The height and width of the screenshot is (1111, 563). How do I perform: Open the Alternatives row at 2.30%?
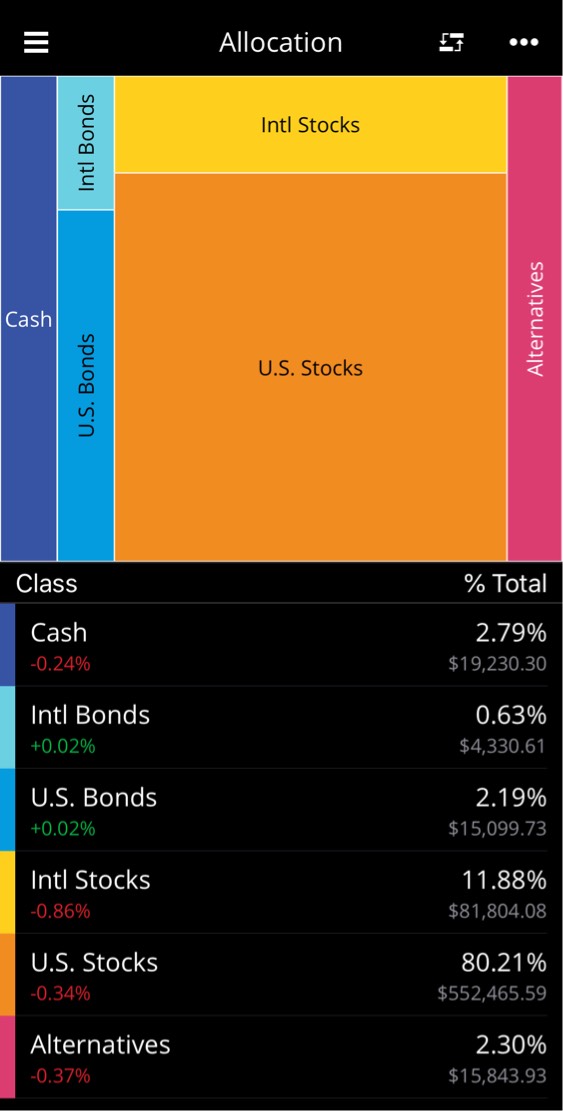click(x=281, y=1056)
